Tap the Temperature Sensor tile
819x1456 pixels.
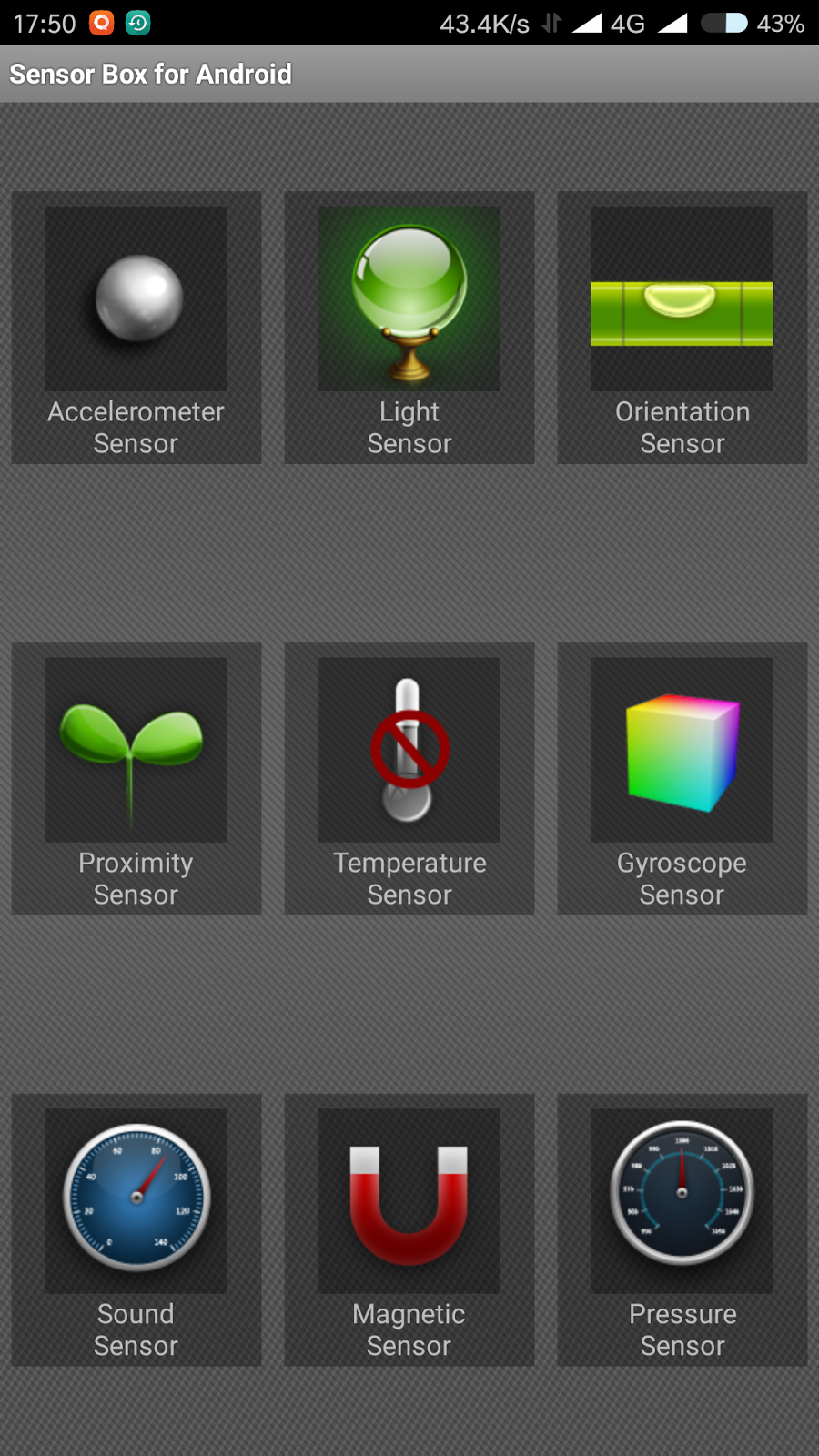click(409, 779)
